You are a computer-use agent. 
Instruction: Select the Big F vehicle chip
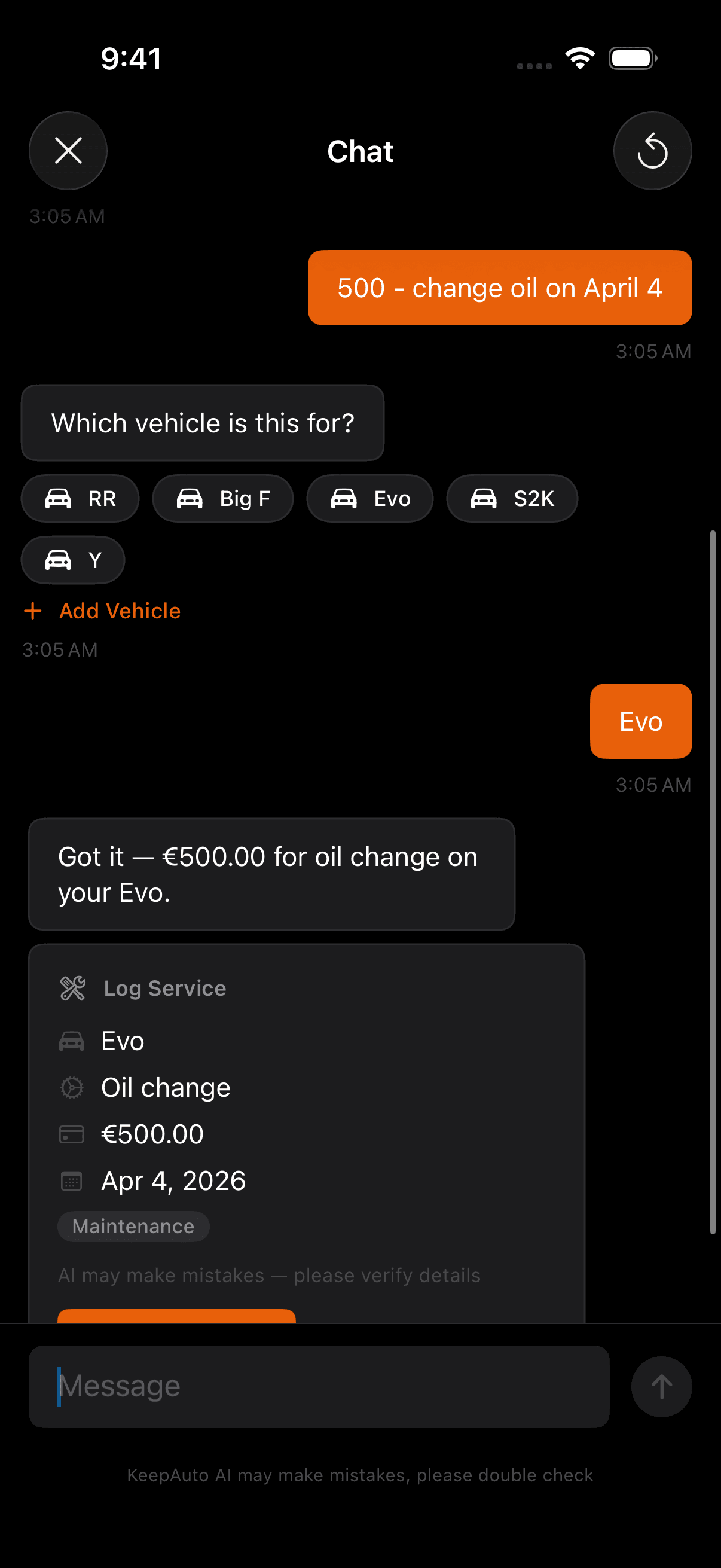point(222,498)
